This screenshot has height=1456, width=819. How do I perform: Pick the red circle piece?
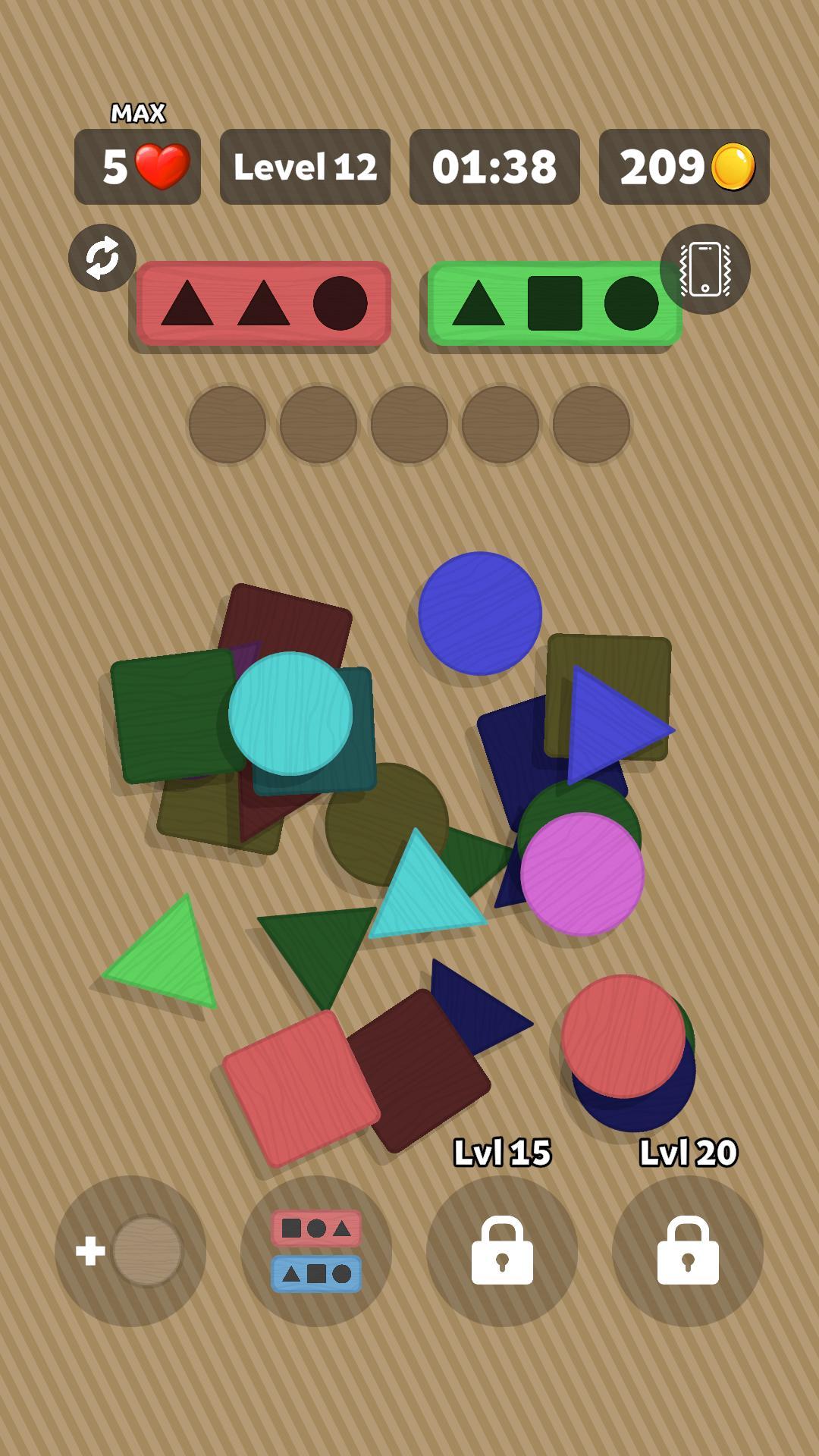tap(623, 1037)
